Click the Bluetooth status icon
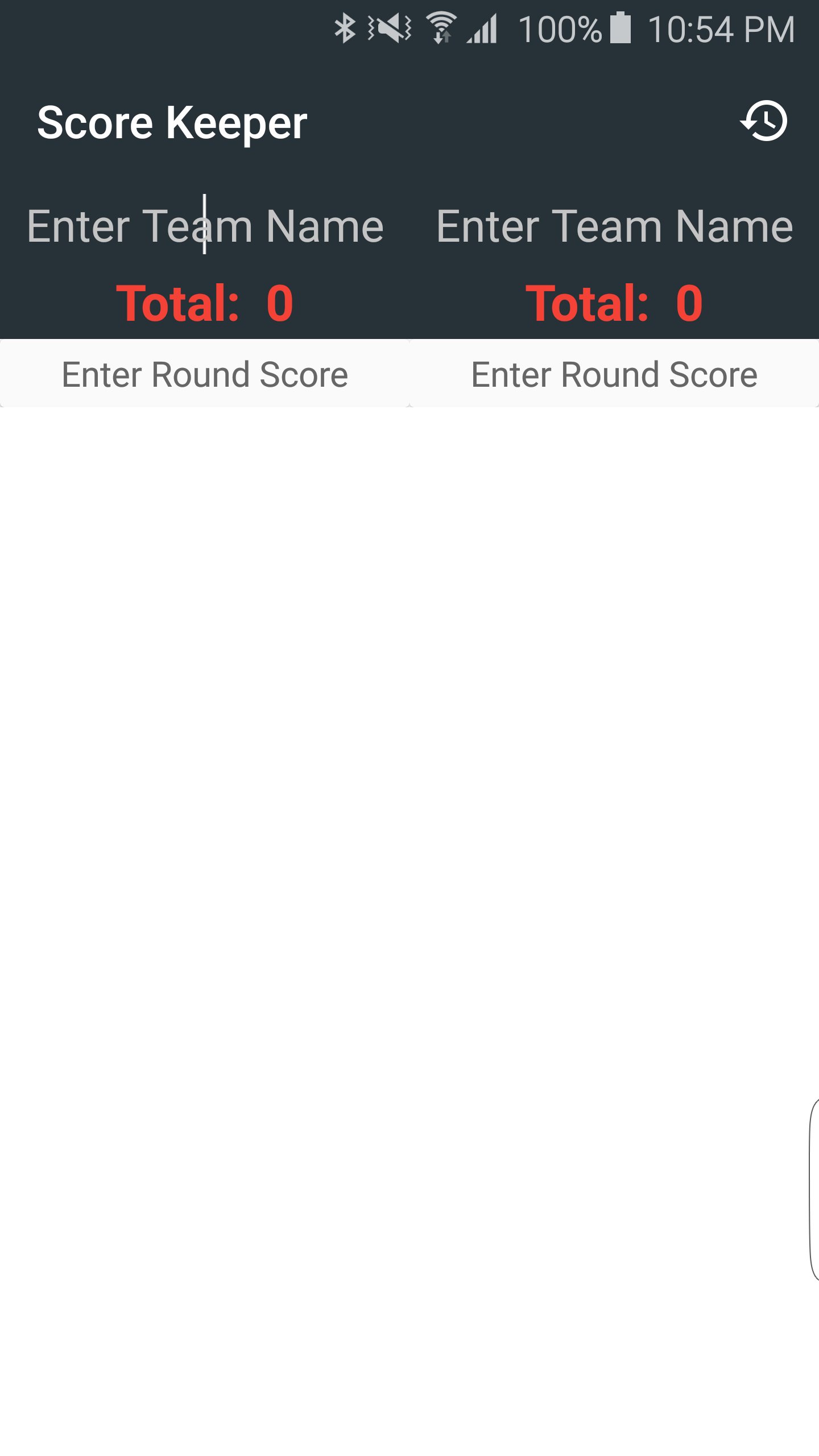The width and height of the screenshot is (819, 1456). [x=345, y=27]
